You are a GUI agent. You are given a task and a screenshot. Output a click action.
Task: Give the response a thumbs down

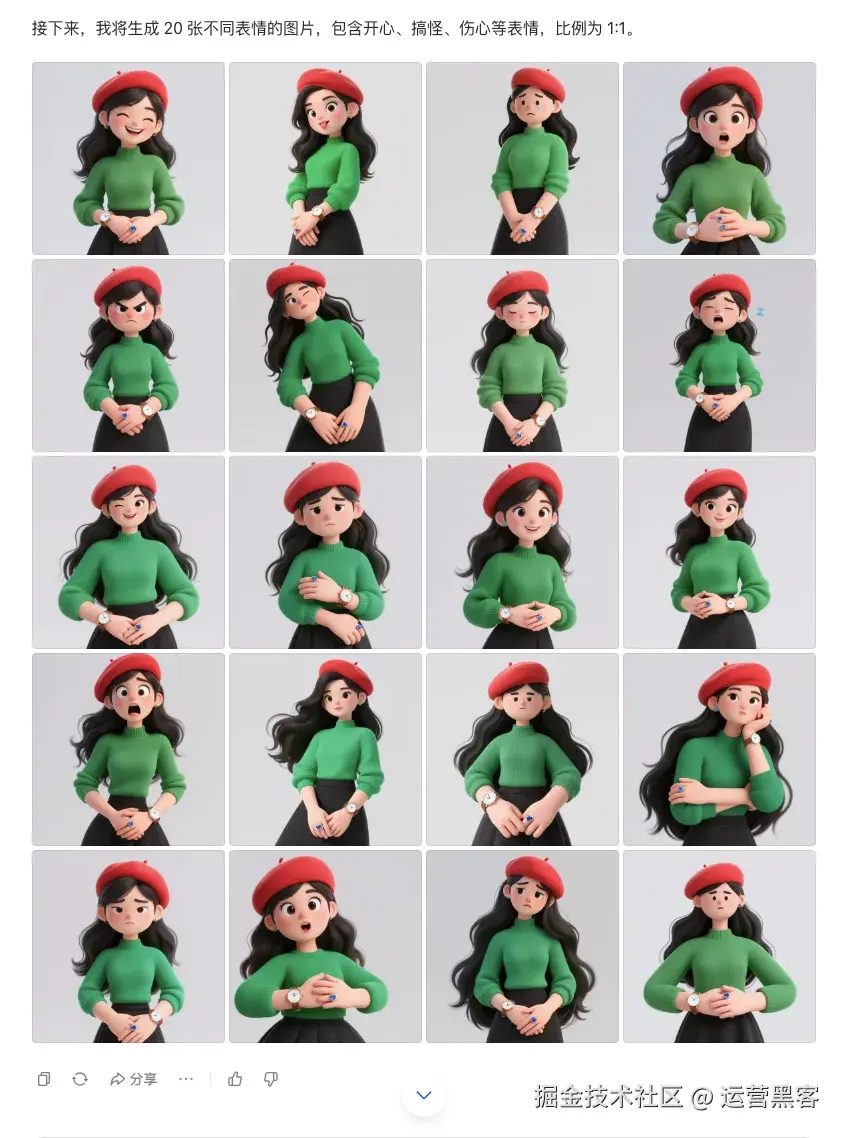270,1079
